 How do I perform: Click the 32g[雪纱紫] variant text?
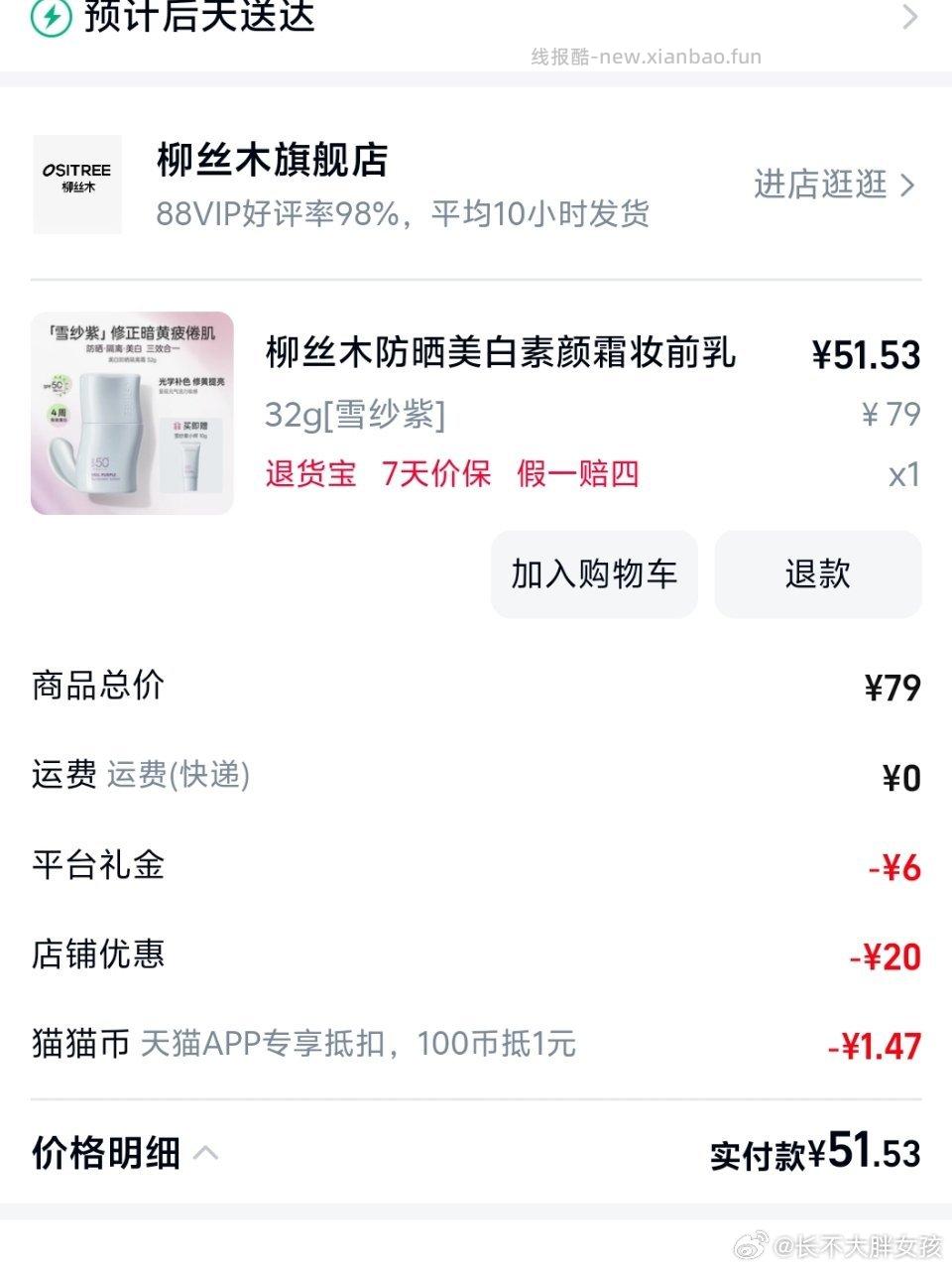click(354, 415)
